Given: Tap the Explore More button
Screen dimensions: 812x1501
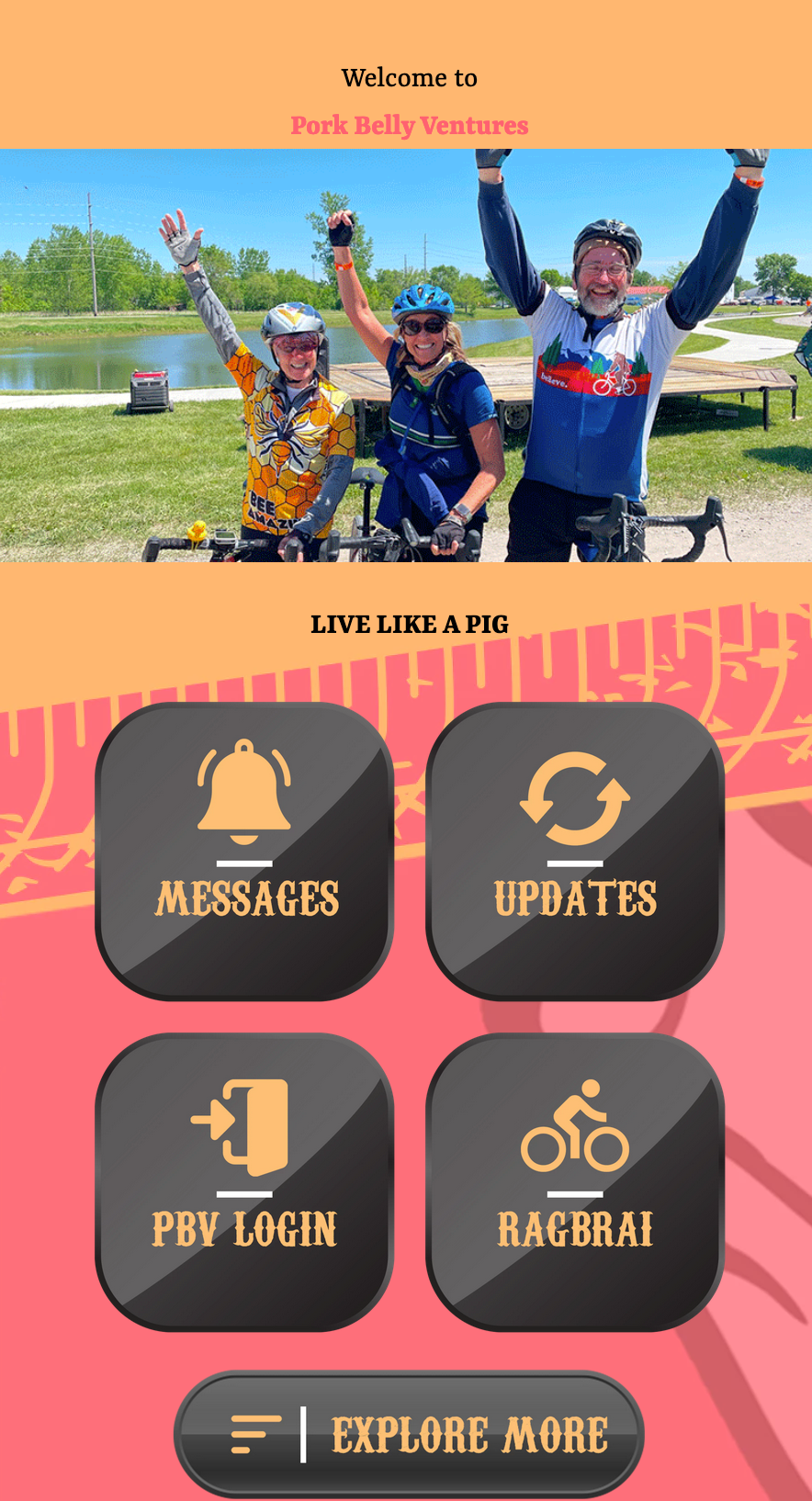Looking at the screenshot, I should [x=409, y=1434].
